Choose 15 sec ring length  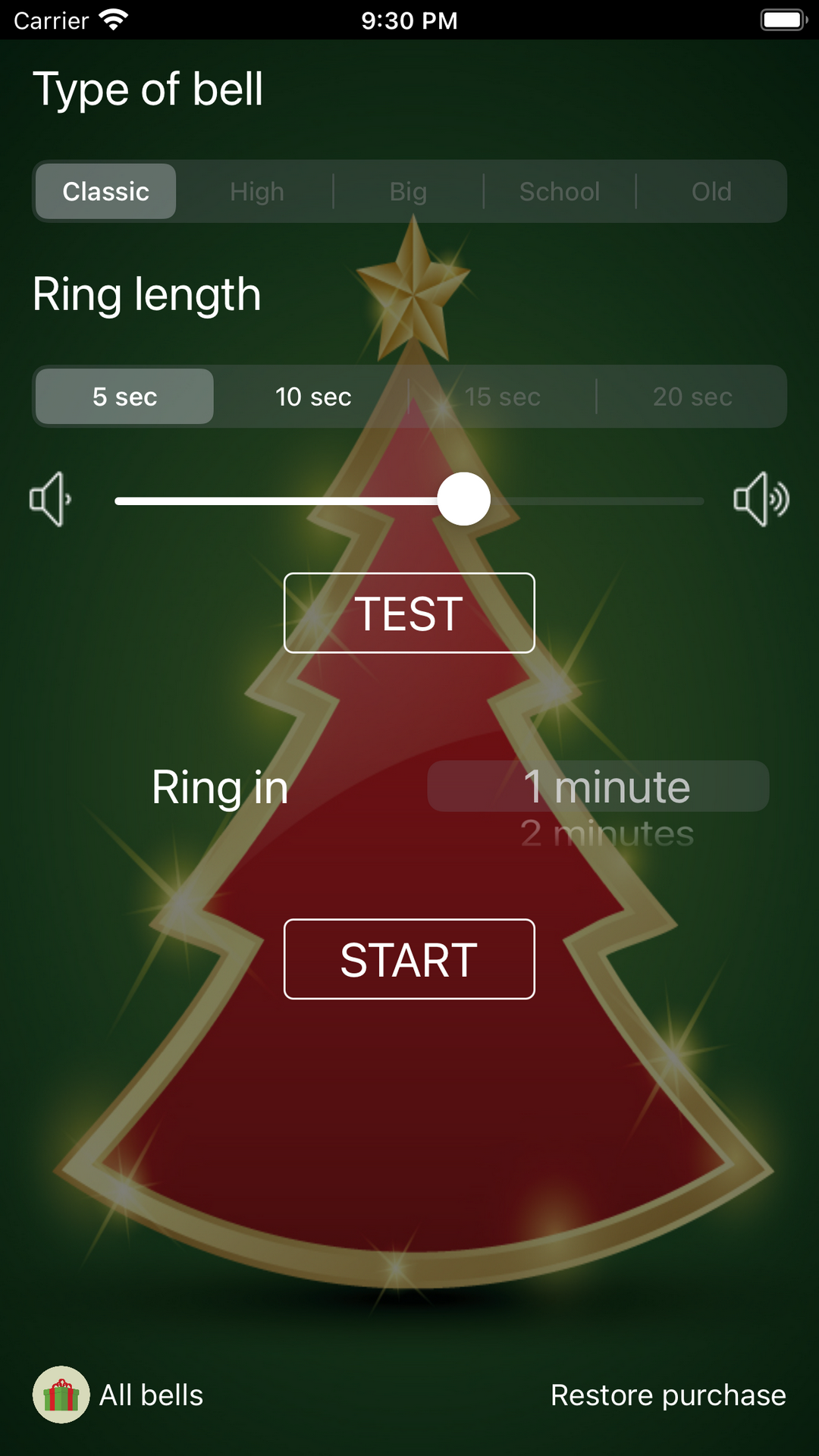point(502,396)
